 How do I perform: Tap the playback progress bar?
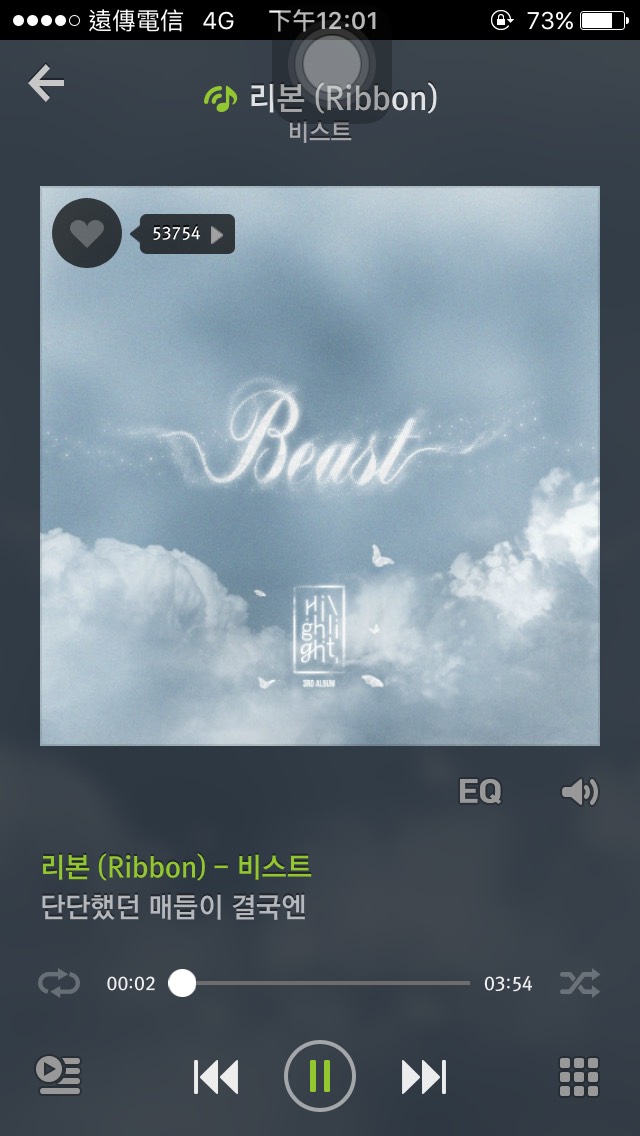click(x=325, y=983)
